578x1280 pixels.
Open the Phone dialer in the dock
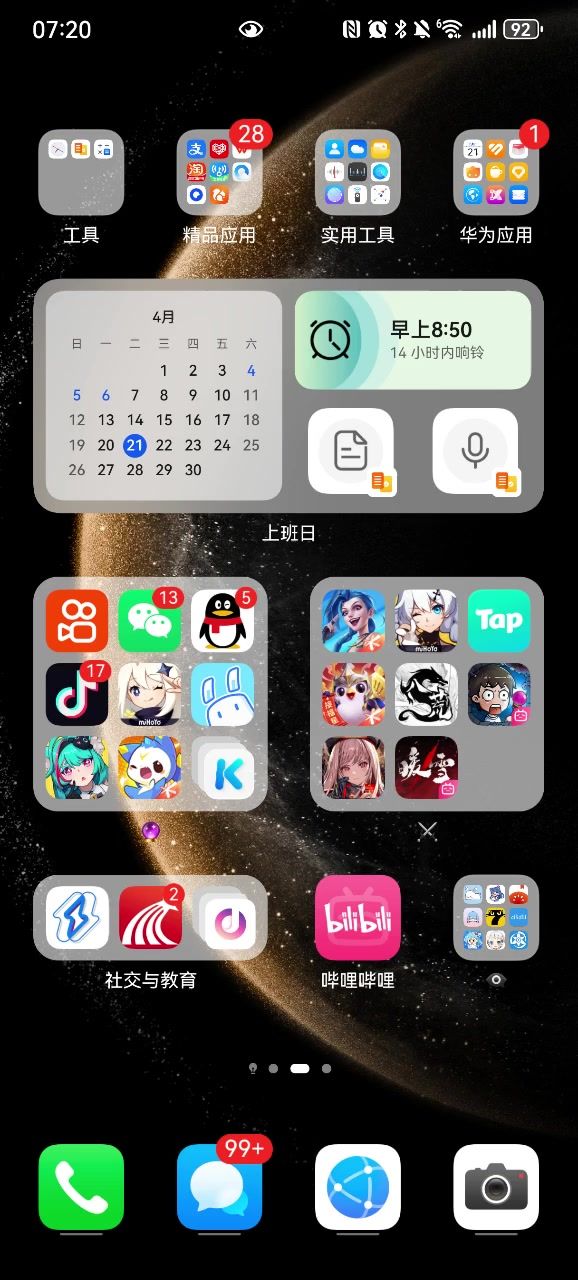point(81,1187)
